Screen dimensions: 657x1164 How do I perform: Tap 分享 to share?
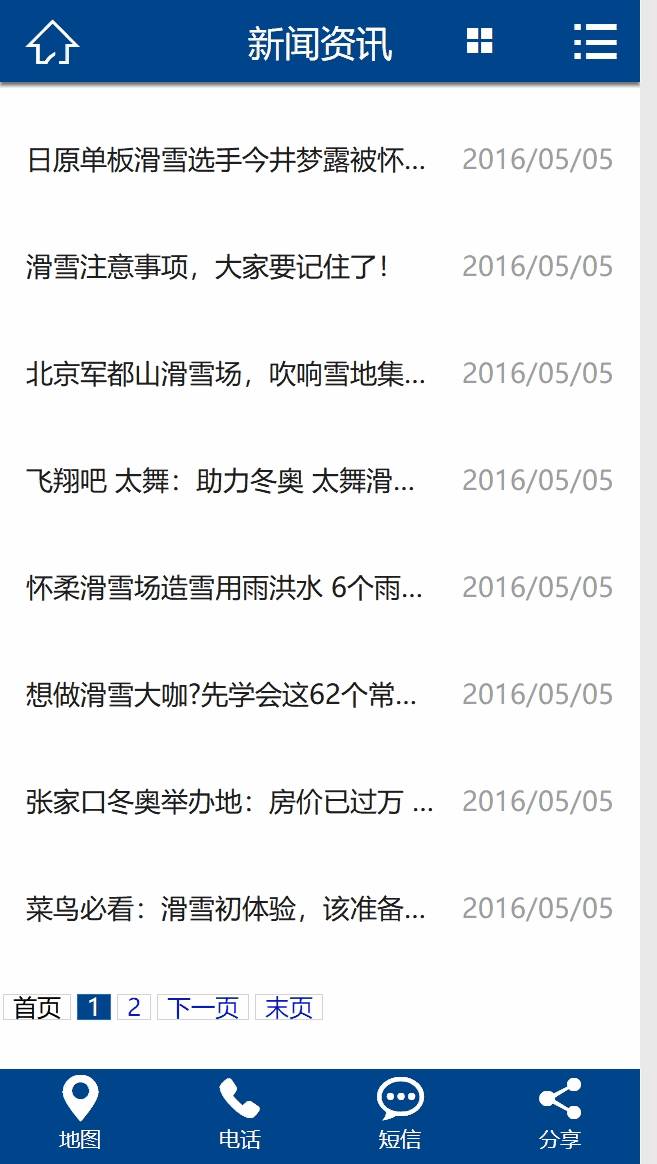(x=560, y=1114)
